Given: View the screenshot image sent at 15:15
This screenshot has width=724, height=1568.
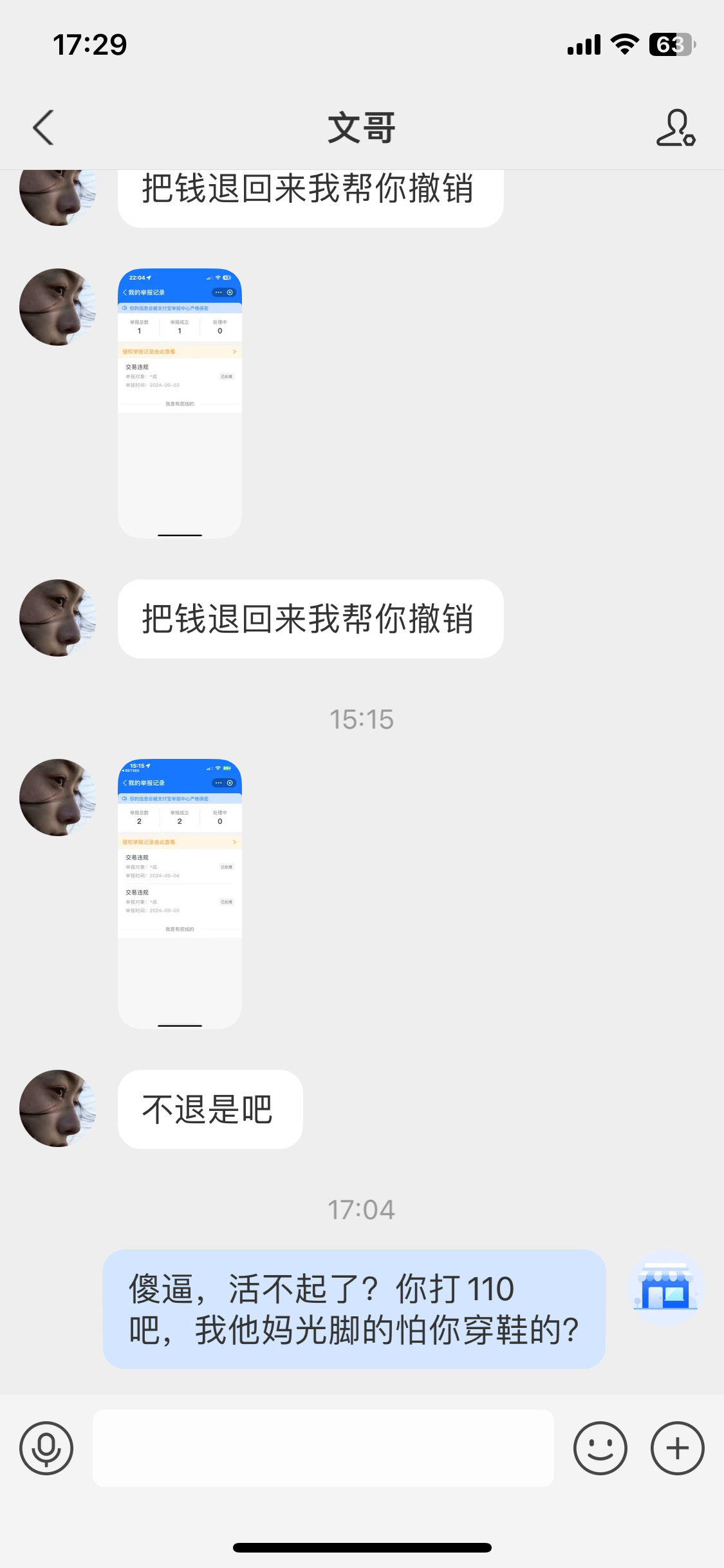Looking at the screenshot, I should coord(180,893).
